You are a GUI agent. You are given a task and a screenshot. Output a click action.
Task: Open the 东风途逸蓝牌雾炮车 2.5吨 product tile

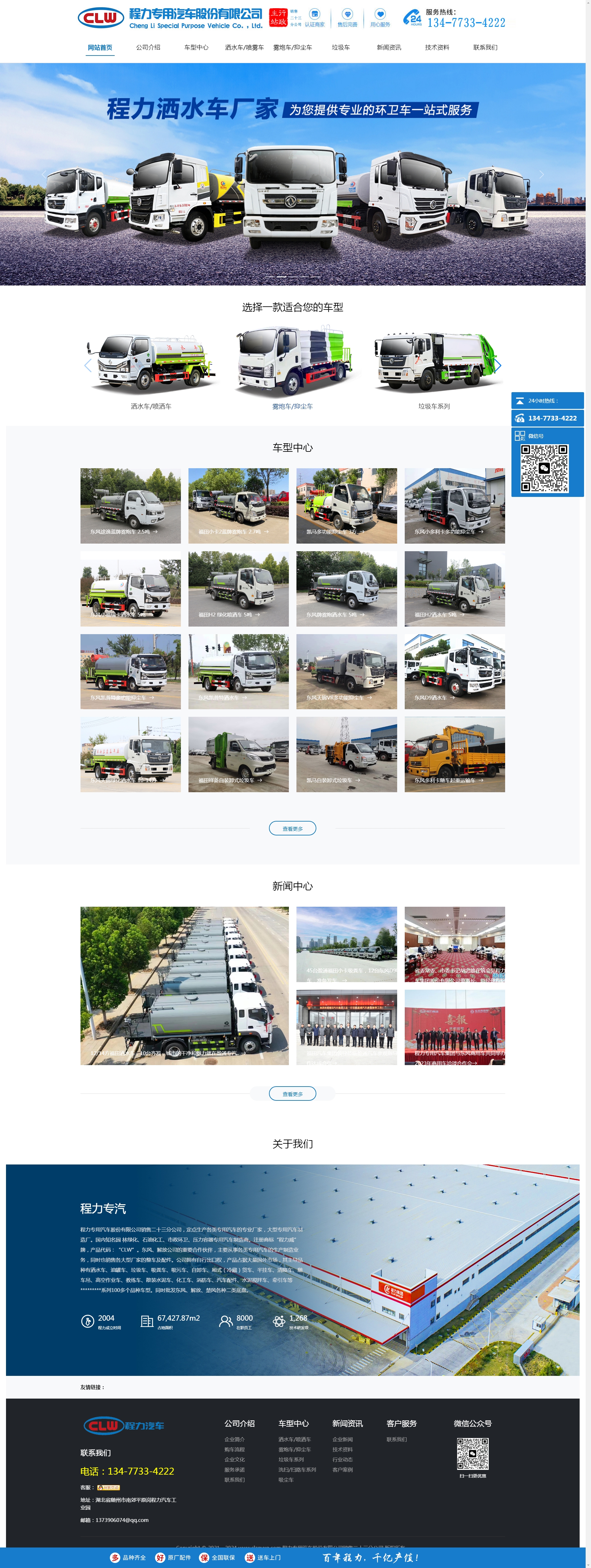(x=130, y=505)
